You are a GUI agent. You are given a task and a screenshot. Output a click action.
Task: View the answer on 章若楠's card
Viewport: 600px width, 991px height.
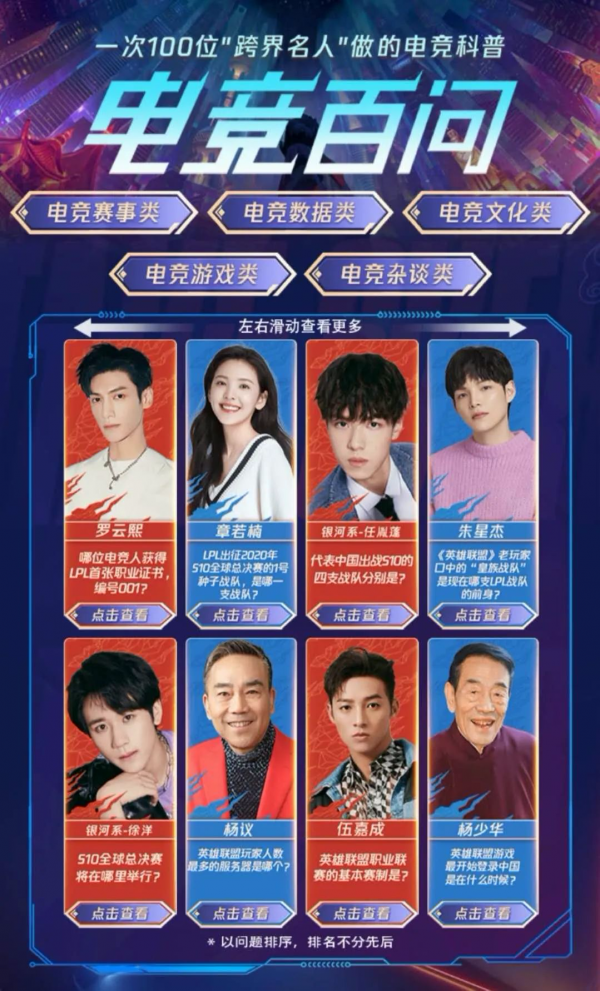pyautogui.click(x=241, y=615)
